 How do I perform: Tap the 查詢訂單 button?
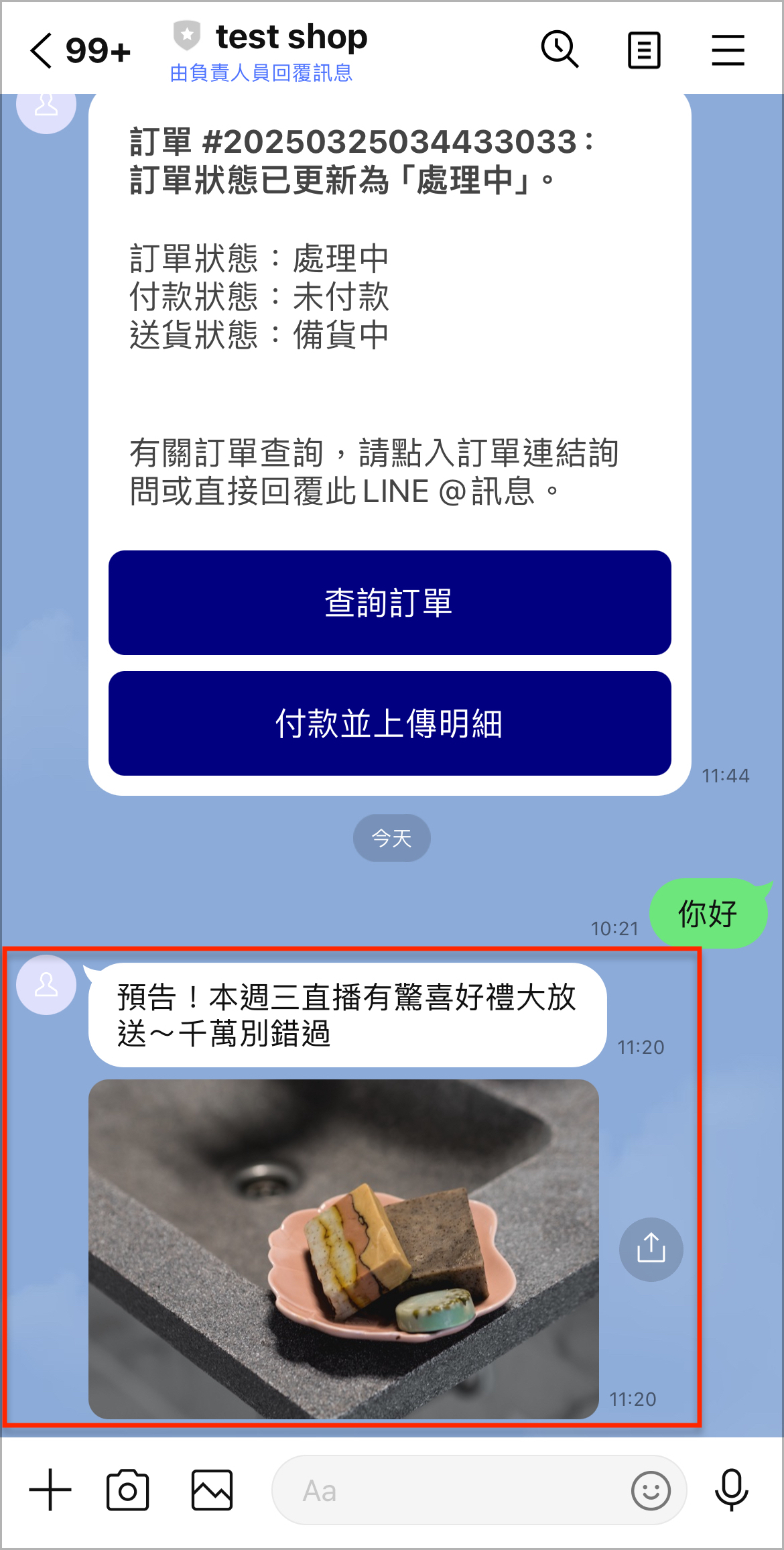tap(389, 603)
